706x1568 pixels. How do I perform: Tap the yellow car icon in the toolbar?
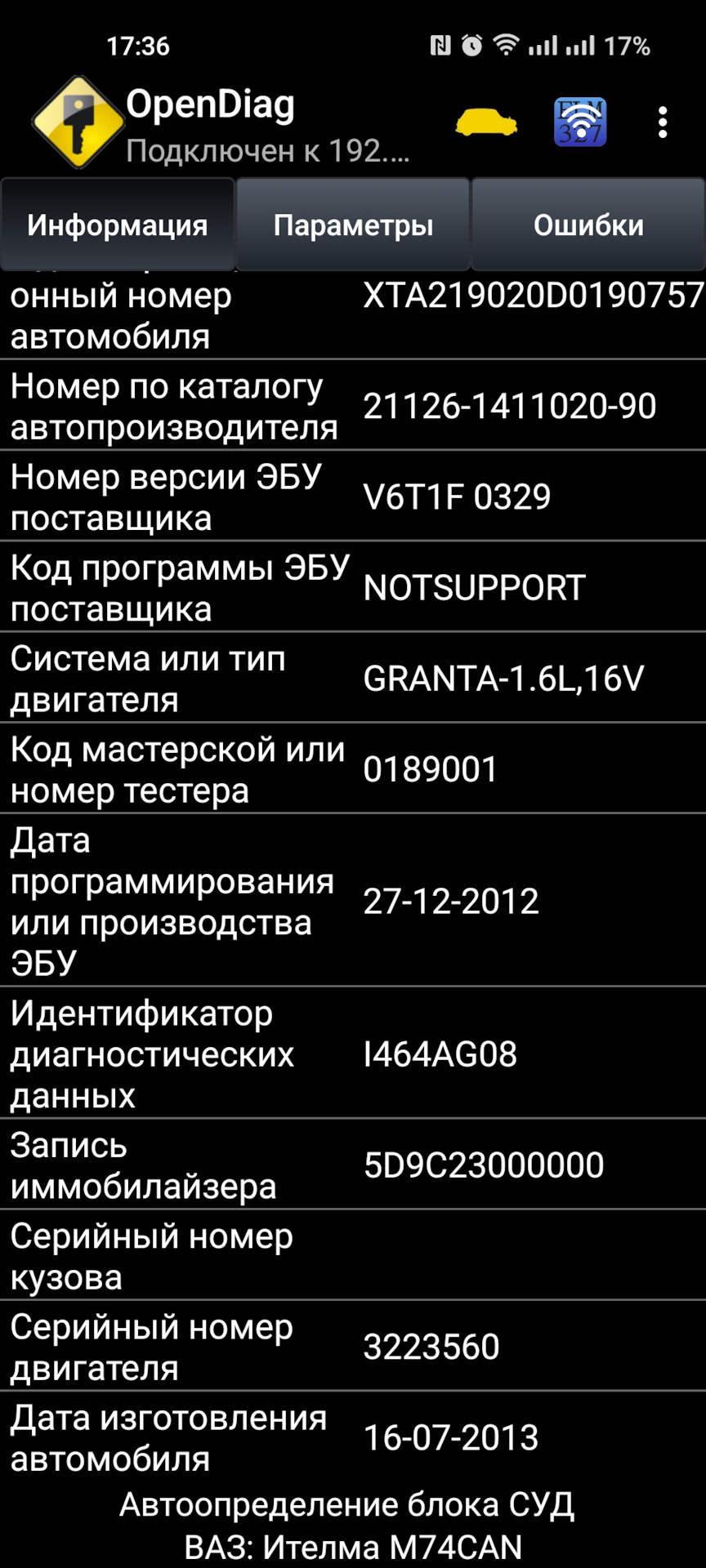tap(486, 122)
